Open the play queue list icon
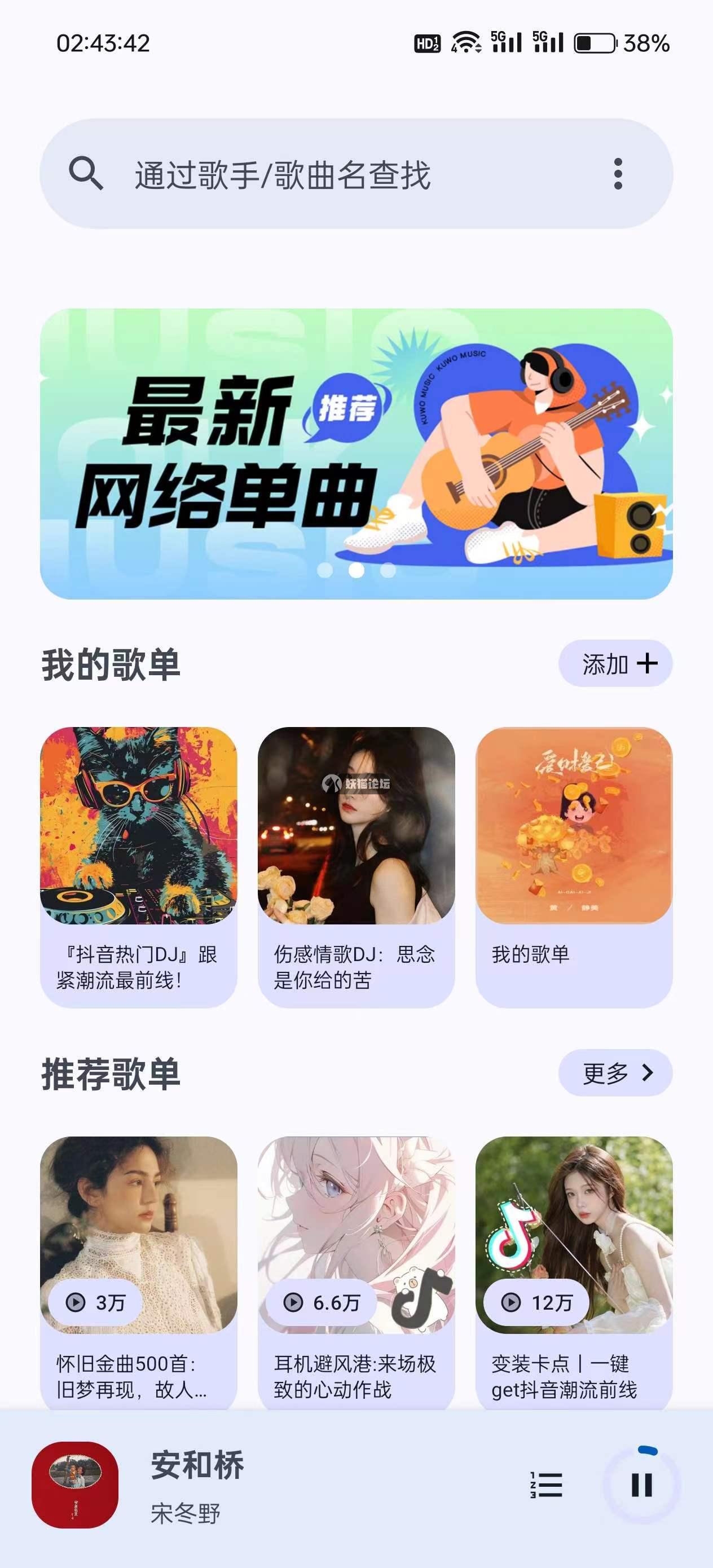Image resolution: width=713 pixels, height=1568 pixels. 546,1485
